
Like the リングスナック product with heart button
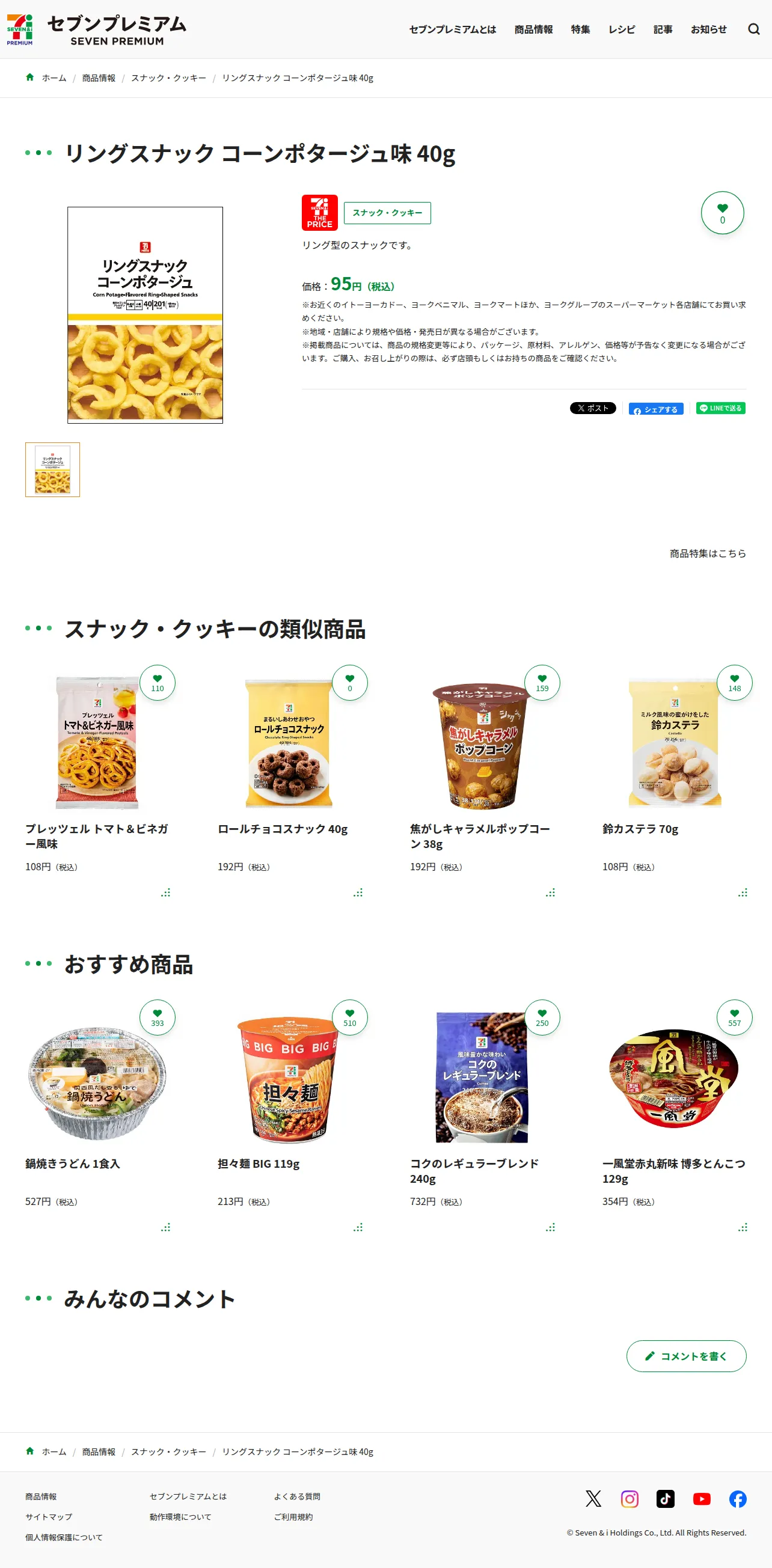point(722,212)
